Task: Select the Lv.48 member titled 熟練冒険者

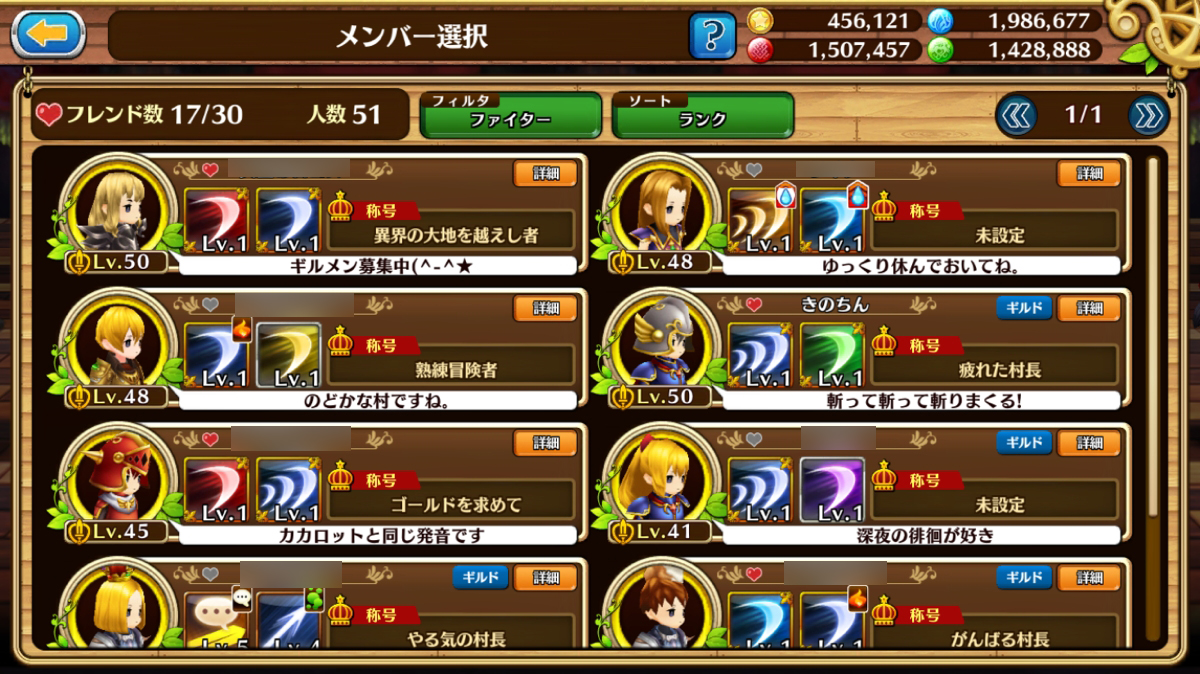Action: pyautogui.click(x=310, y=350)
